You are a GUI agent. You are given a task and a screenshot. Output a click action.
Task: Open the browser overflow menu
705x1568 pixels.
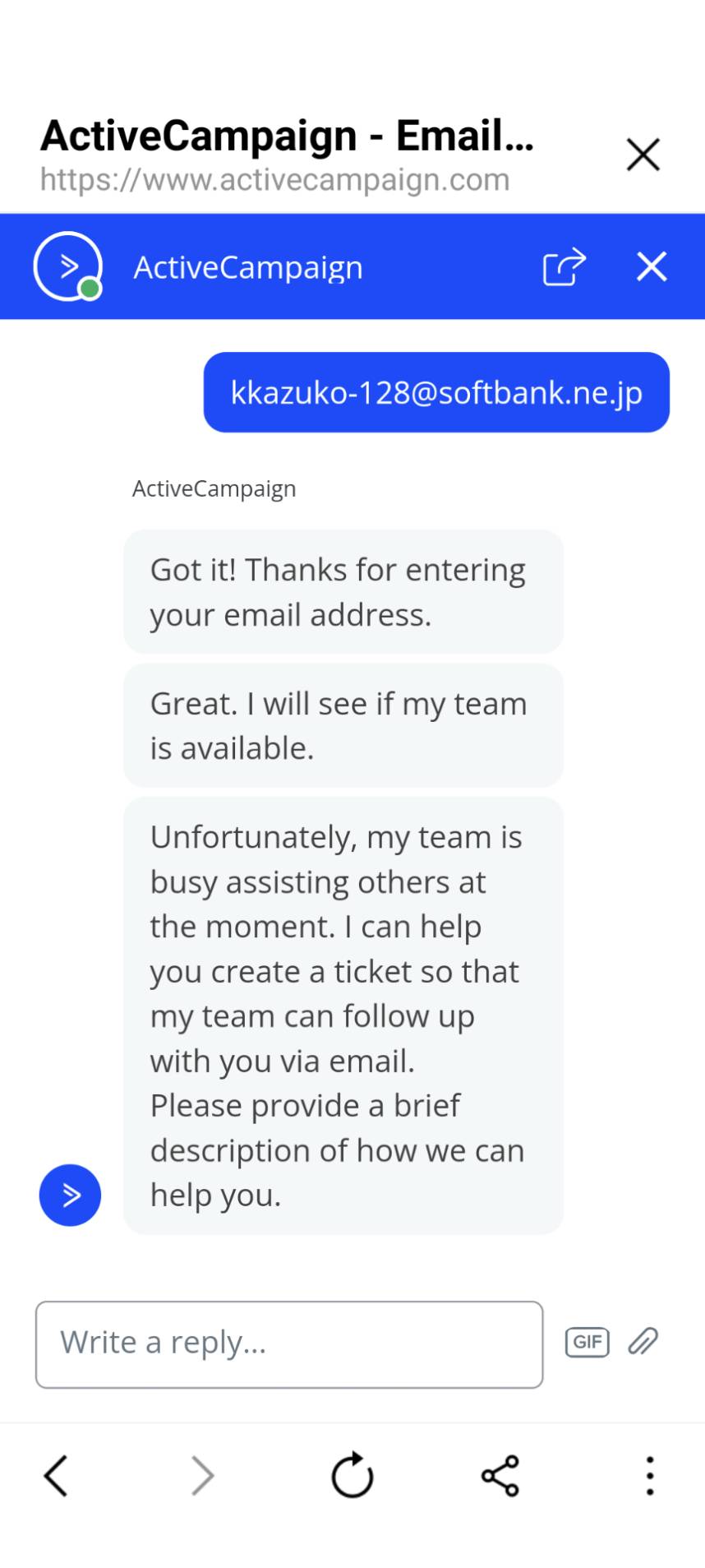[650, 1475]
